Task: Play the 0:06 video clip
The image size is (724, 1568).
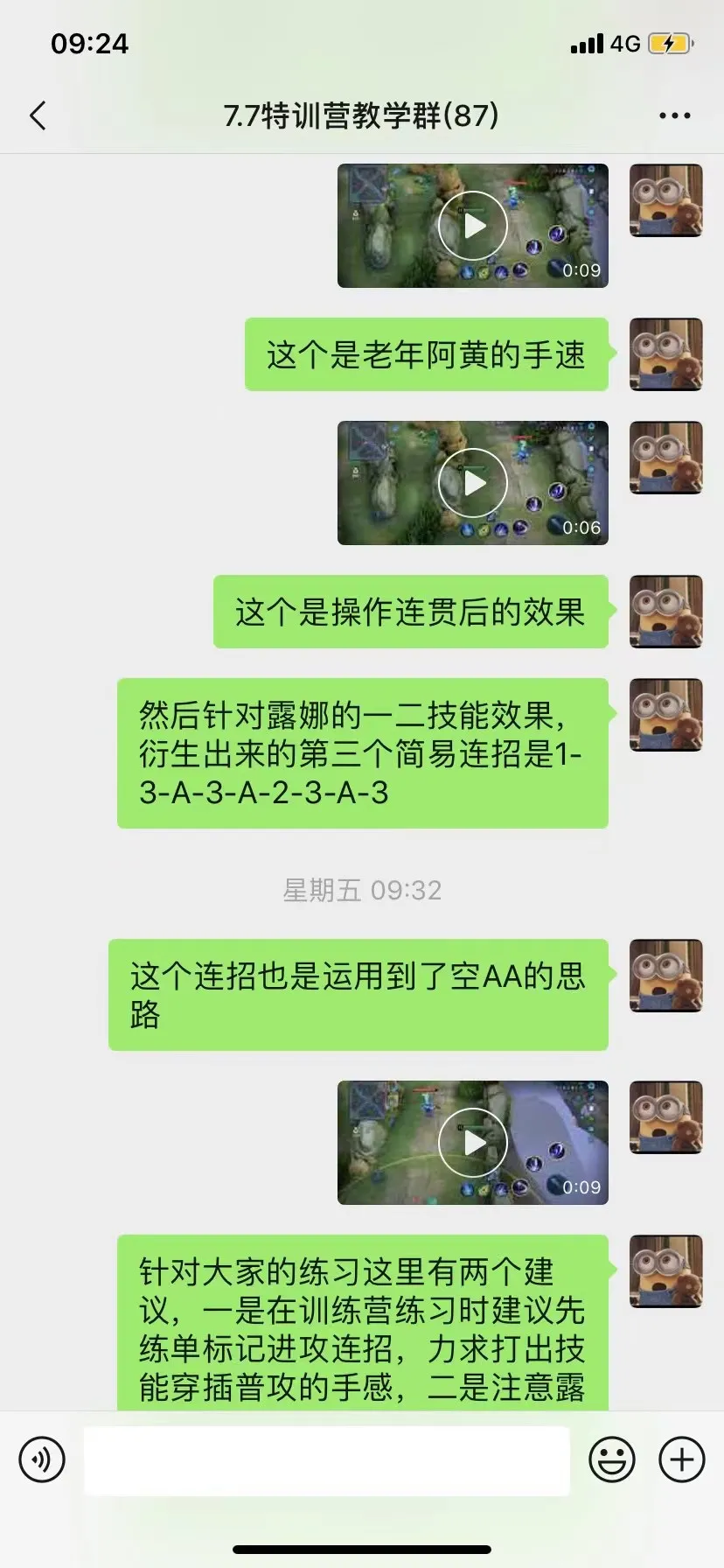Action: coord(472,483)
